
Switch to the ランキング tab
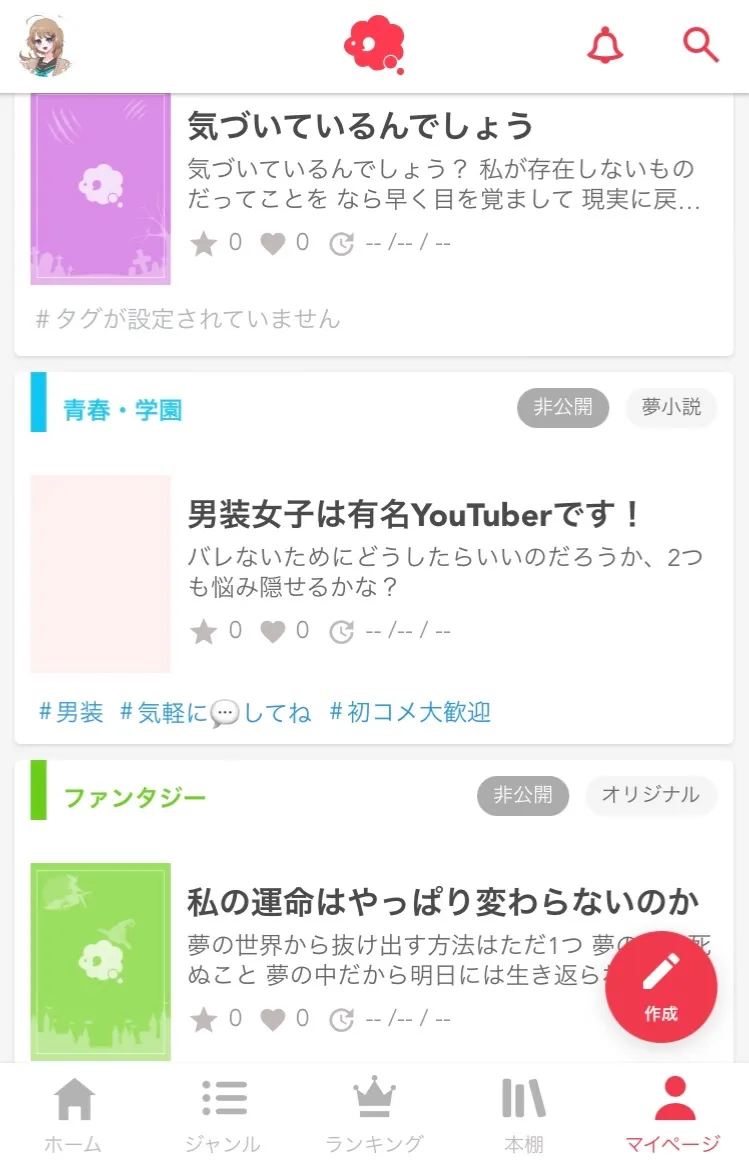point(374,1116)
